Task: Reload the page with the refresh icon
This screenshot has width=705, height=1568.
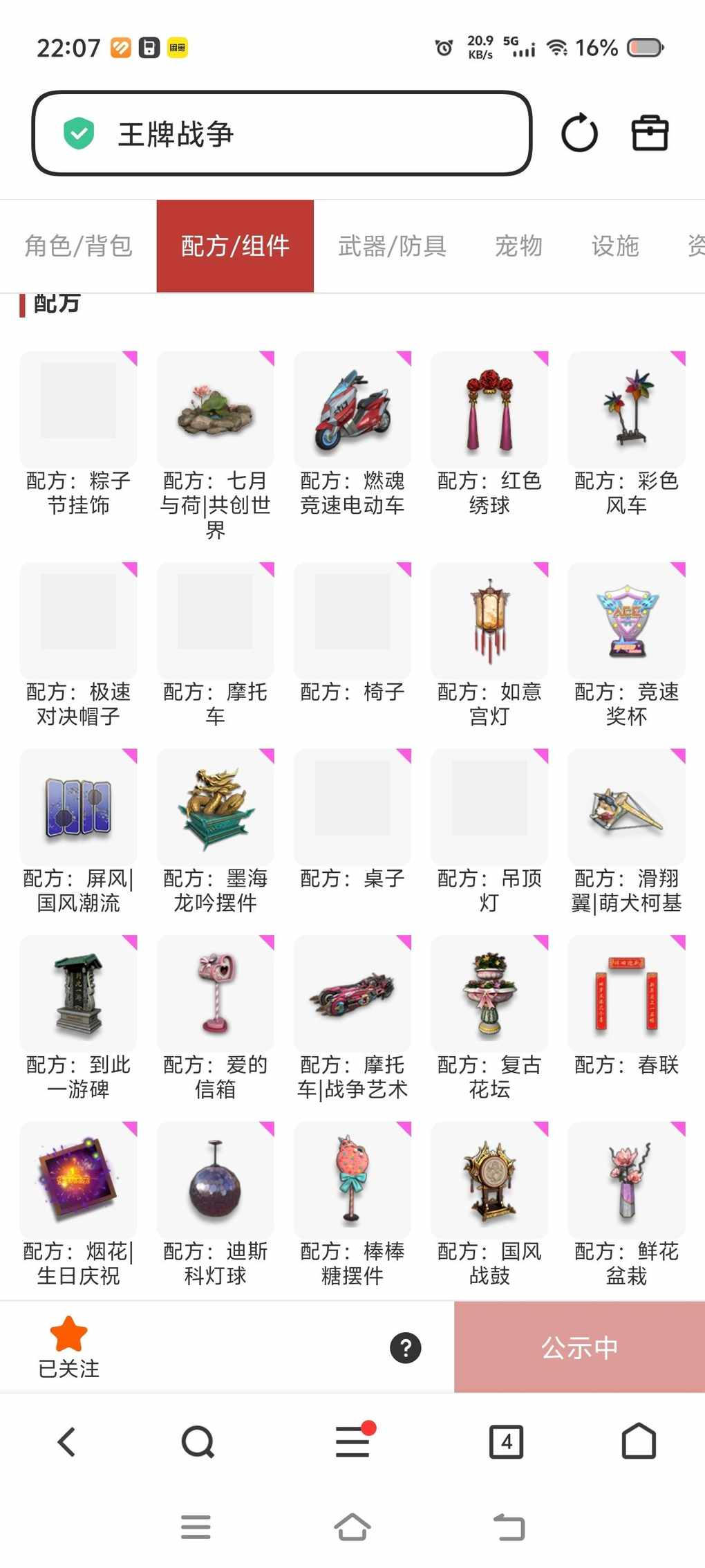Action: click(x=579, y=133)
